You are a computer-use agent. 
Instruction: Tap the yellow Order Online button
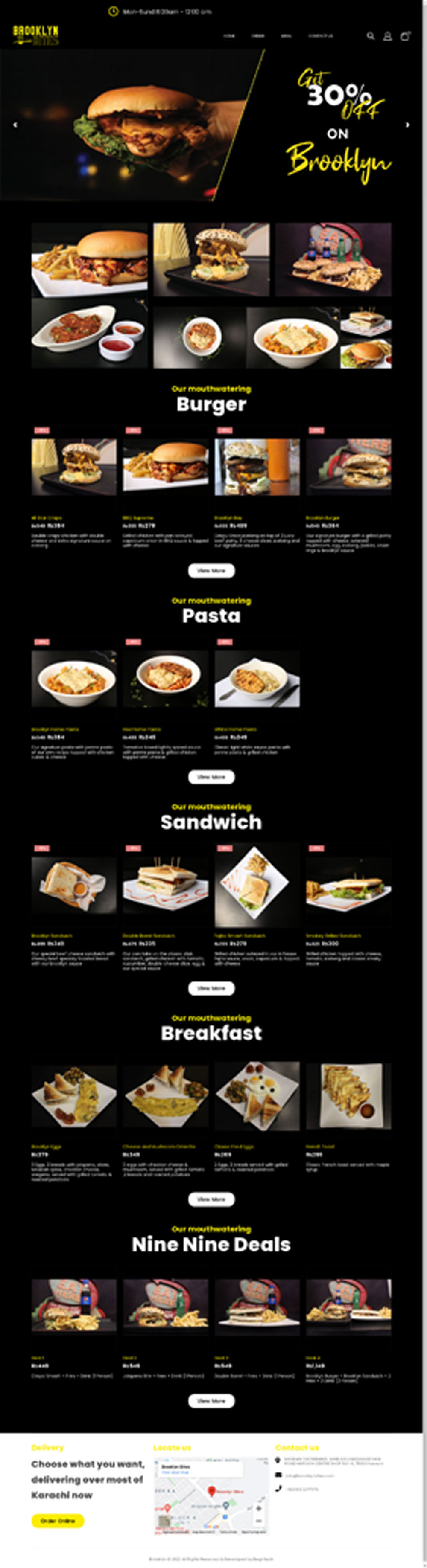[x=58, y=1521]
